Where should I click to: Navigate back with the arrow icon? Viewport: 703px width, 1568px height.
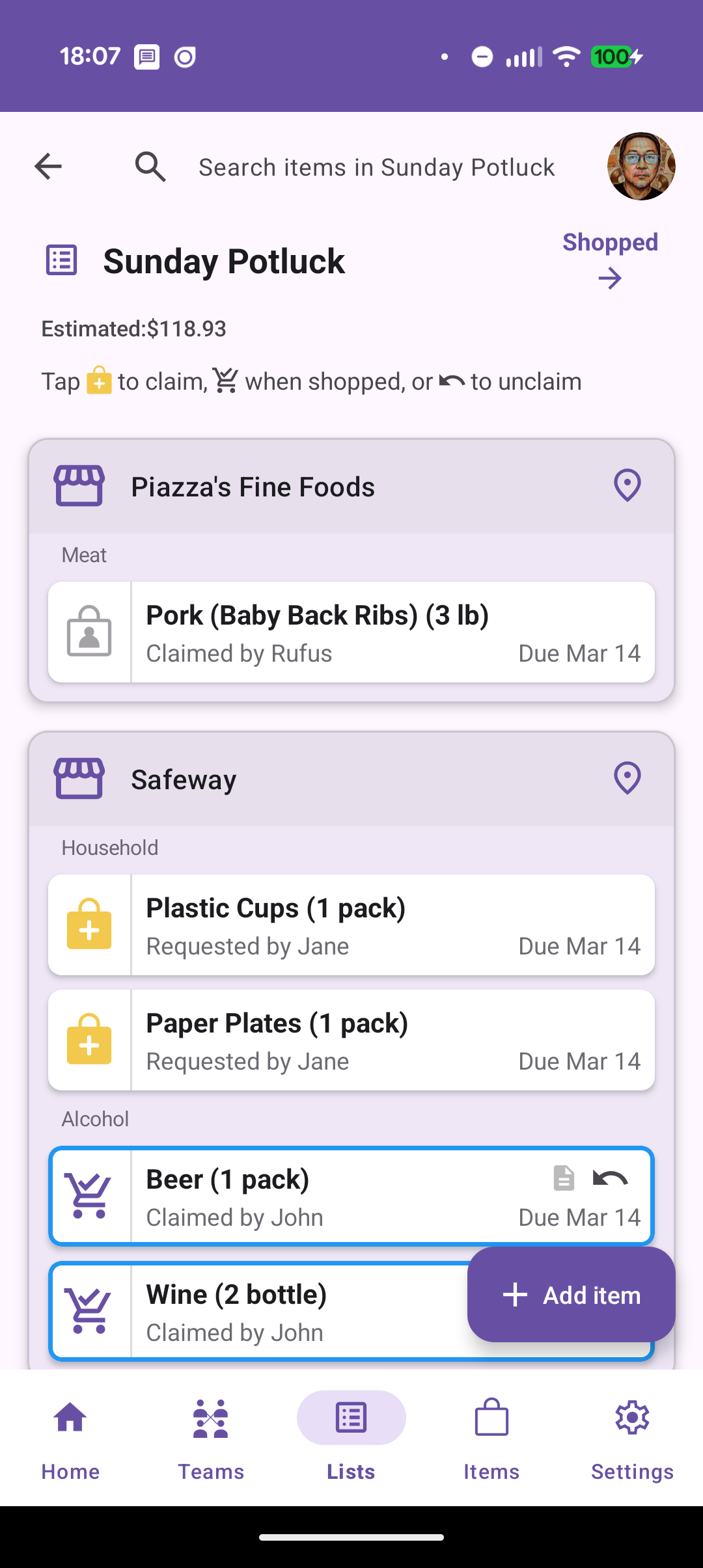[x=48, y=167]
